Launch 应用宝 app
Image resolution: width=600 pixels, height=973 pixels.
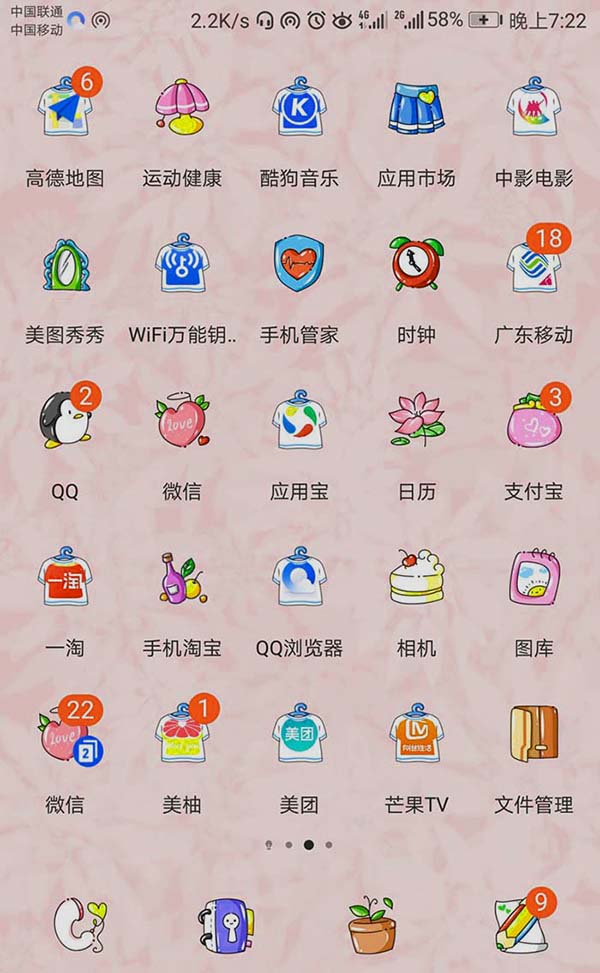click(x=299, y=421)
